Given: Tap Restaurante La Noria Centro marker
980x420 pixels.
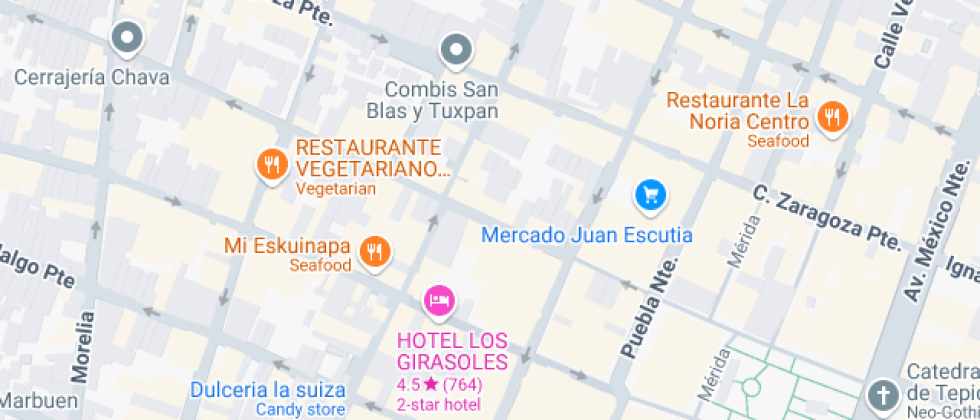Looking at the screenshot, I should click(x=832, y=118).
